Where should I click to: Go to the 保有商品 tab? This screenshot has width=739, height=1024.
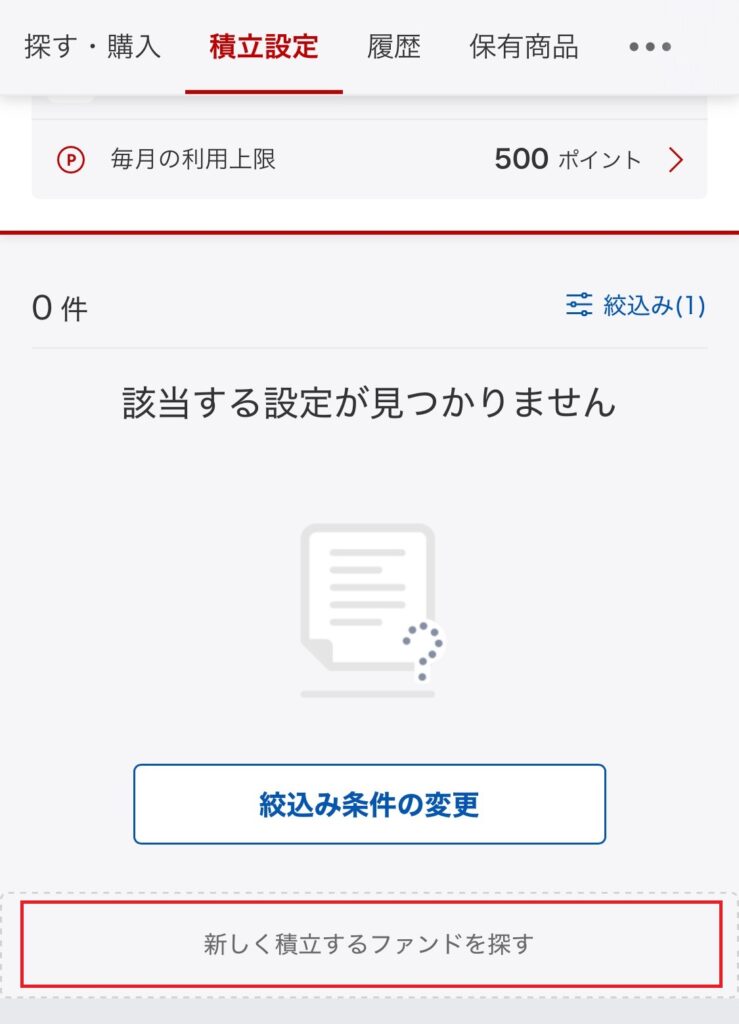pos(524,47)
